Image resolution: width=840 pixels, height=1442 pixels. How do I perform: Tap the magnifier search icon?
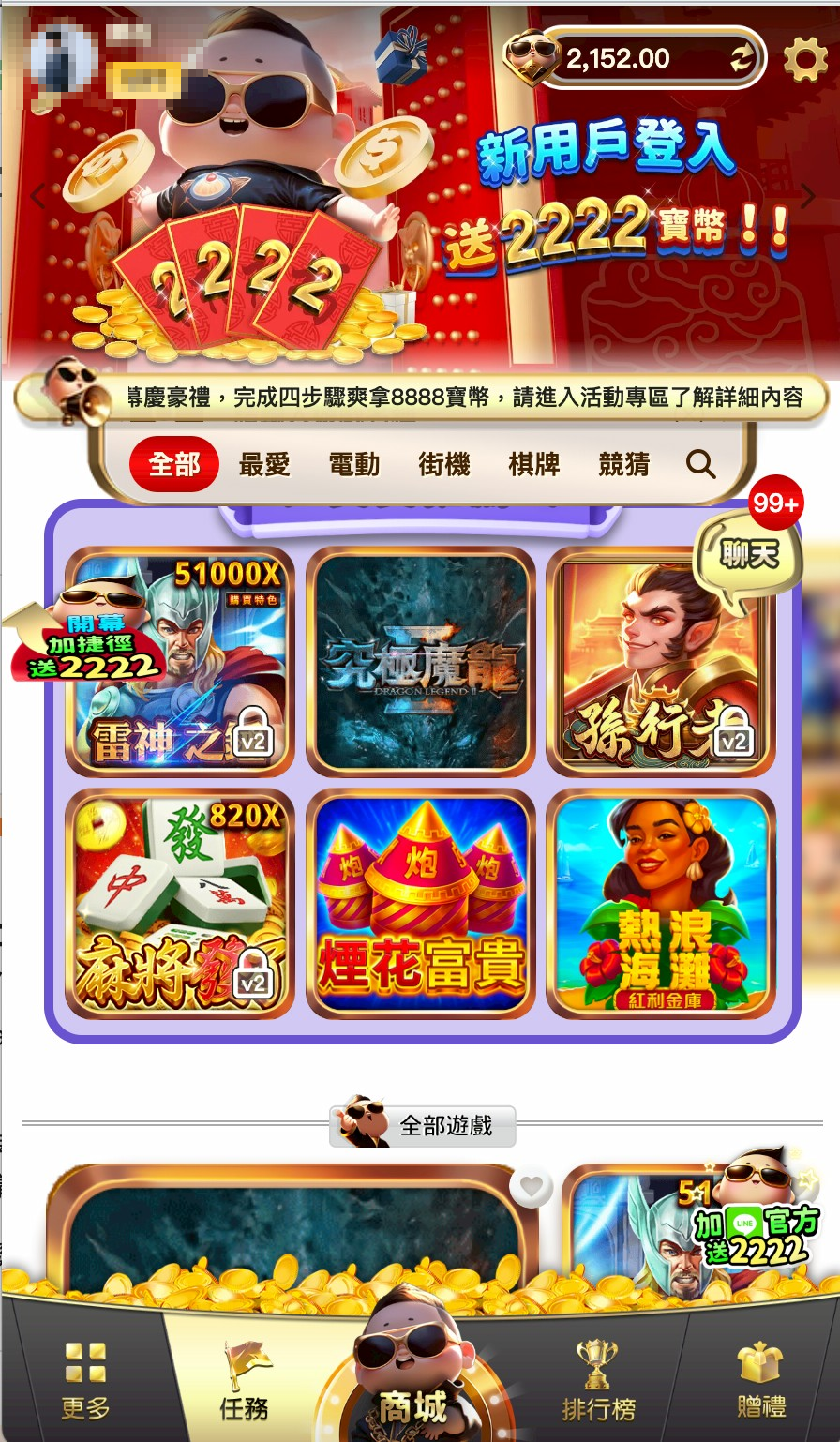(x=700, y=464)
